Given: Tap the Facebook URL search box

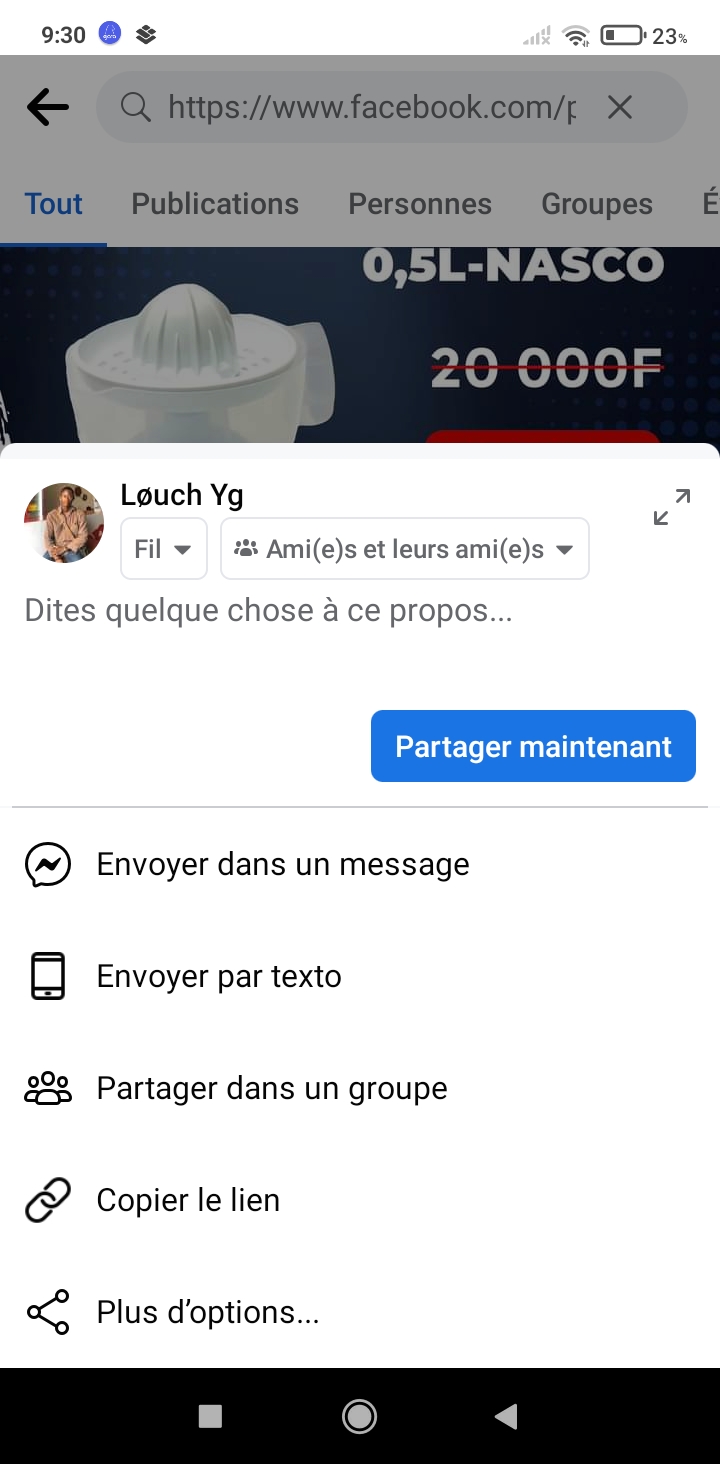Looking at the screenshot, I should 370,107.
